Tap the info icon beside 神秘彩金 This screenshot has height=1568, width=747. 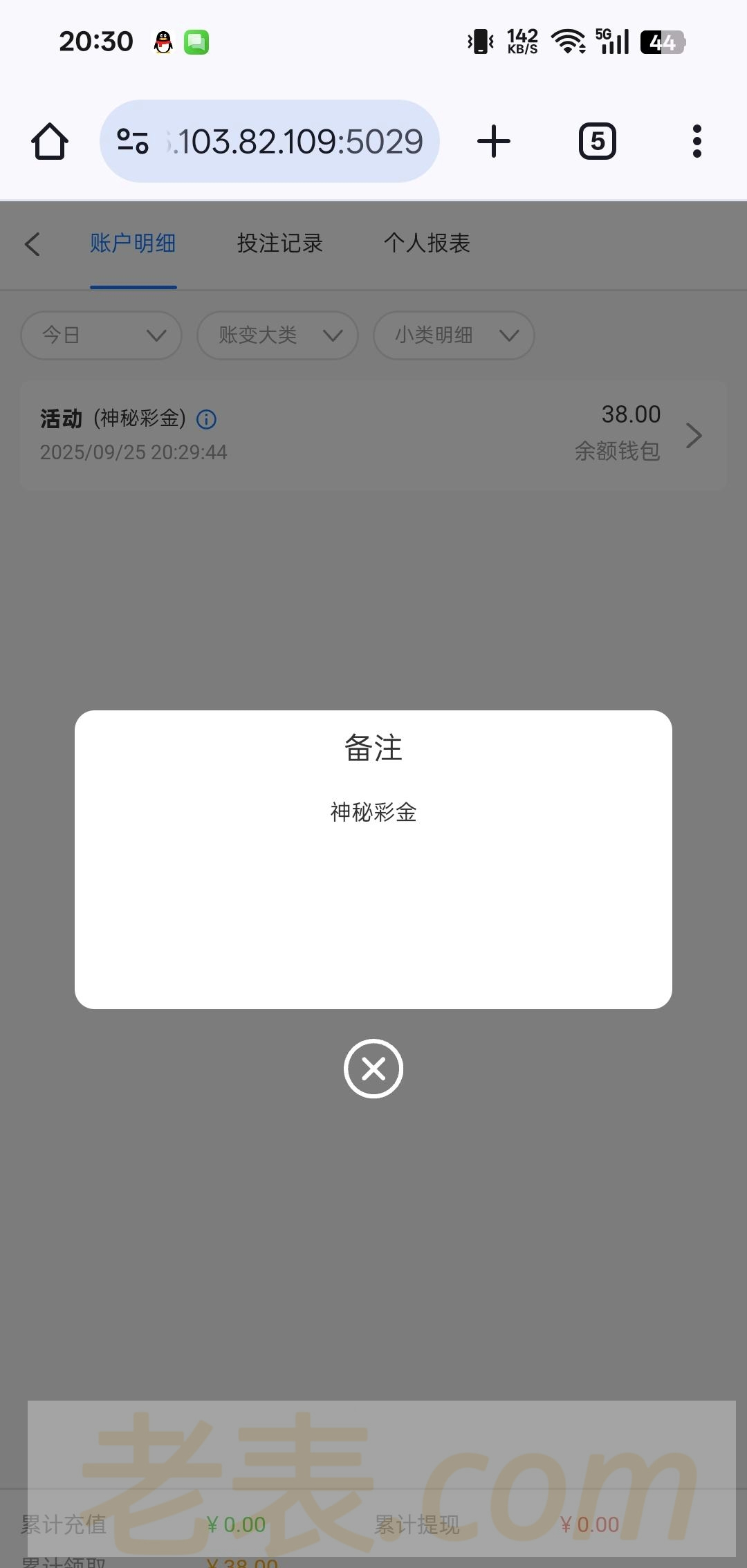point(207,419)
